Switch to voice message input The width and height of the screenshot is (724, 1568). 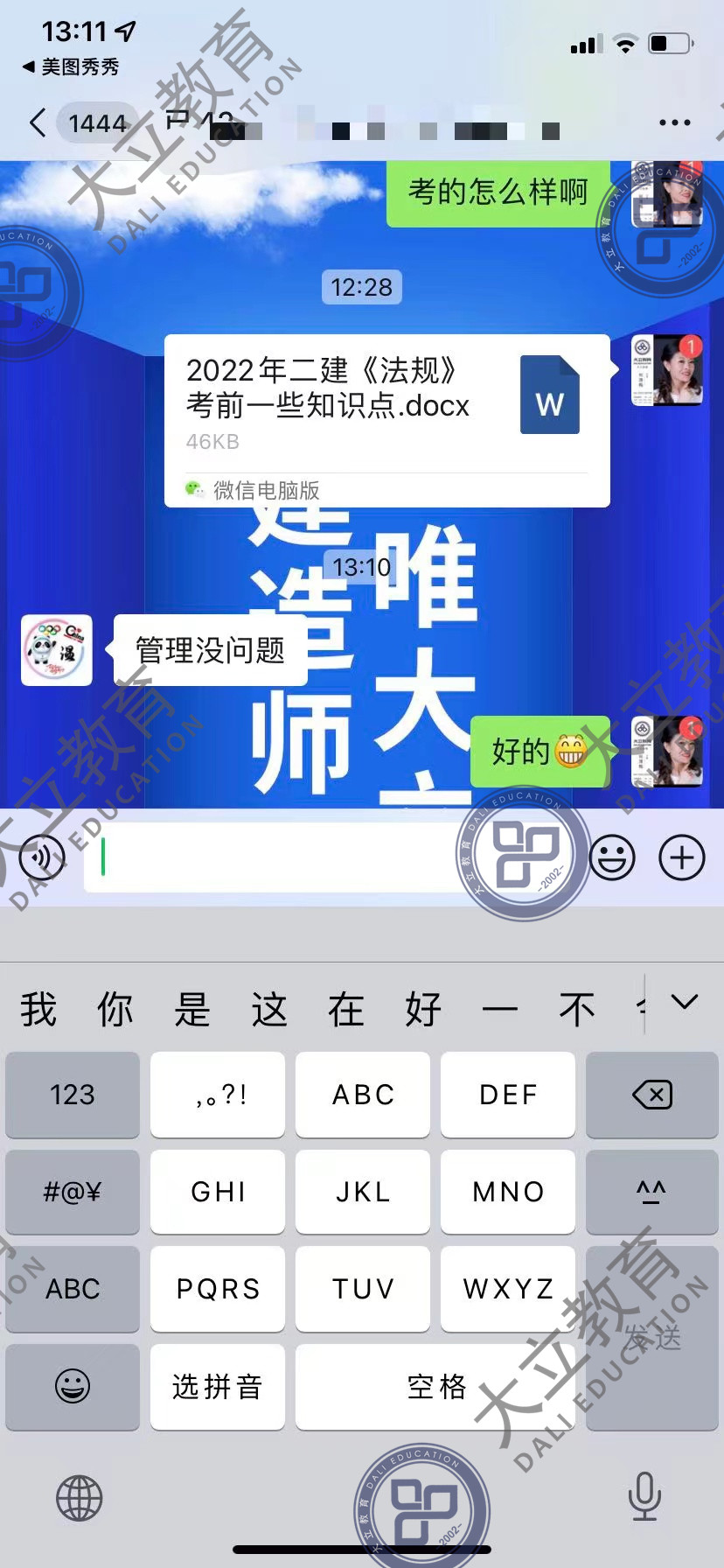[x=42, y=857]
